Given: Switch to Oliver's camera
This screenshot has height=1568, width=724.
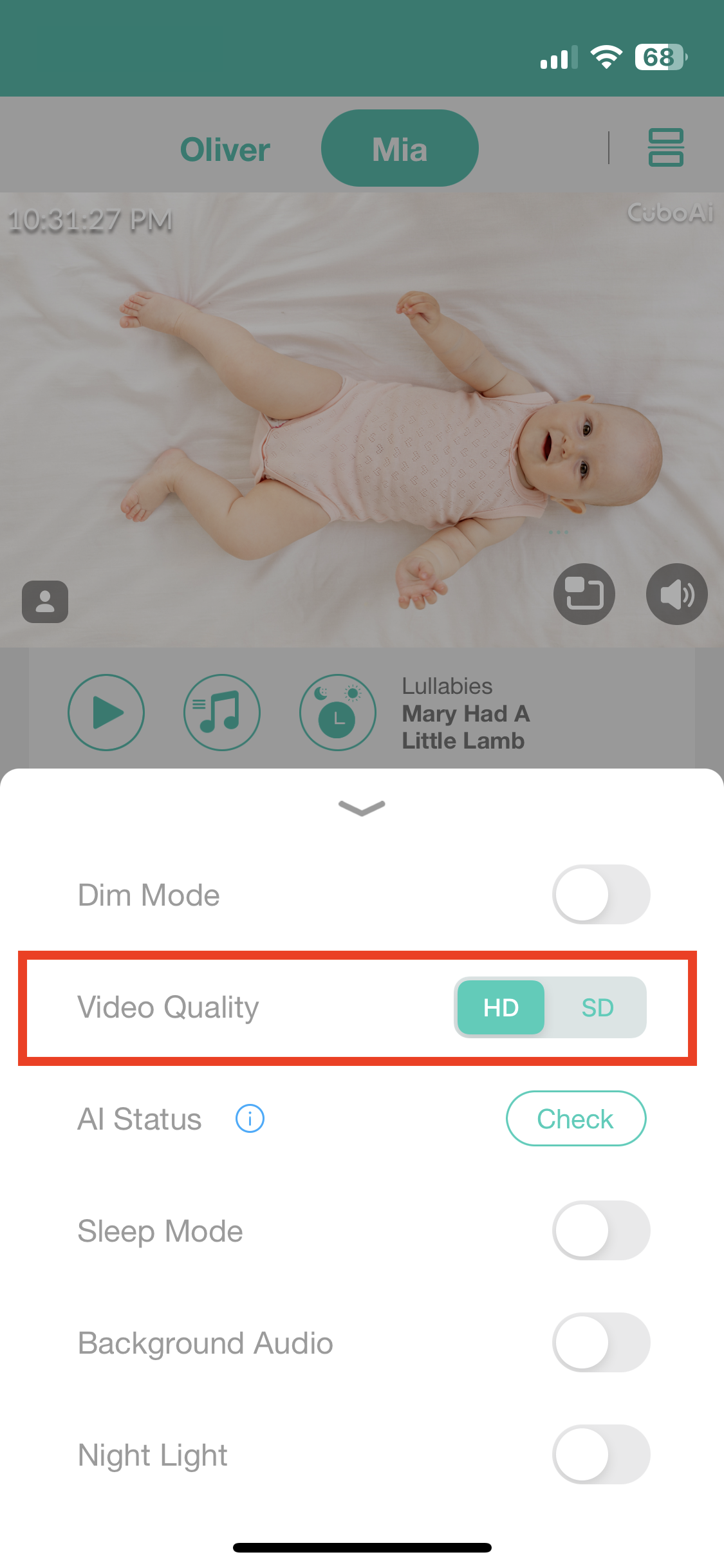Looking at the screenshot, I should point(225,149).
